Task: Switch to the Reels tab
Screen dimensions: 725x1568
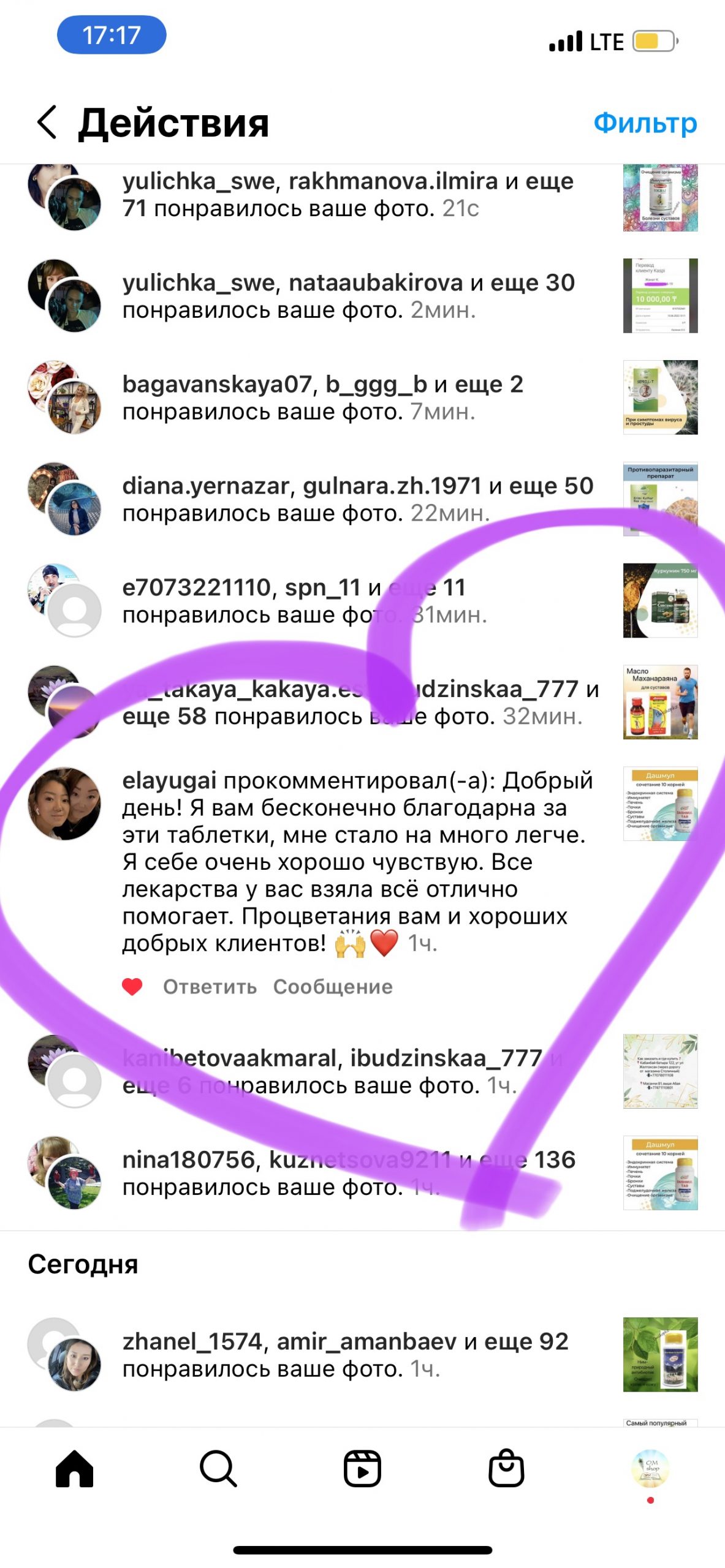Action: (x=362, y=1469)
